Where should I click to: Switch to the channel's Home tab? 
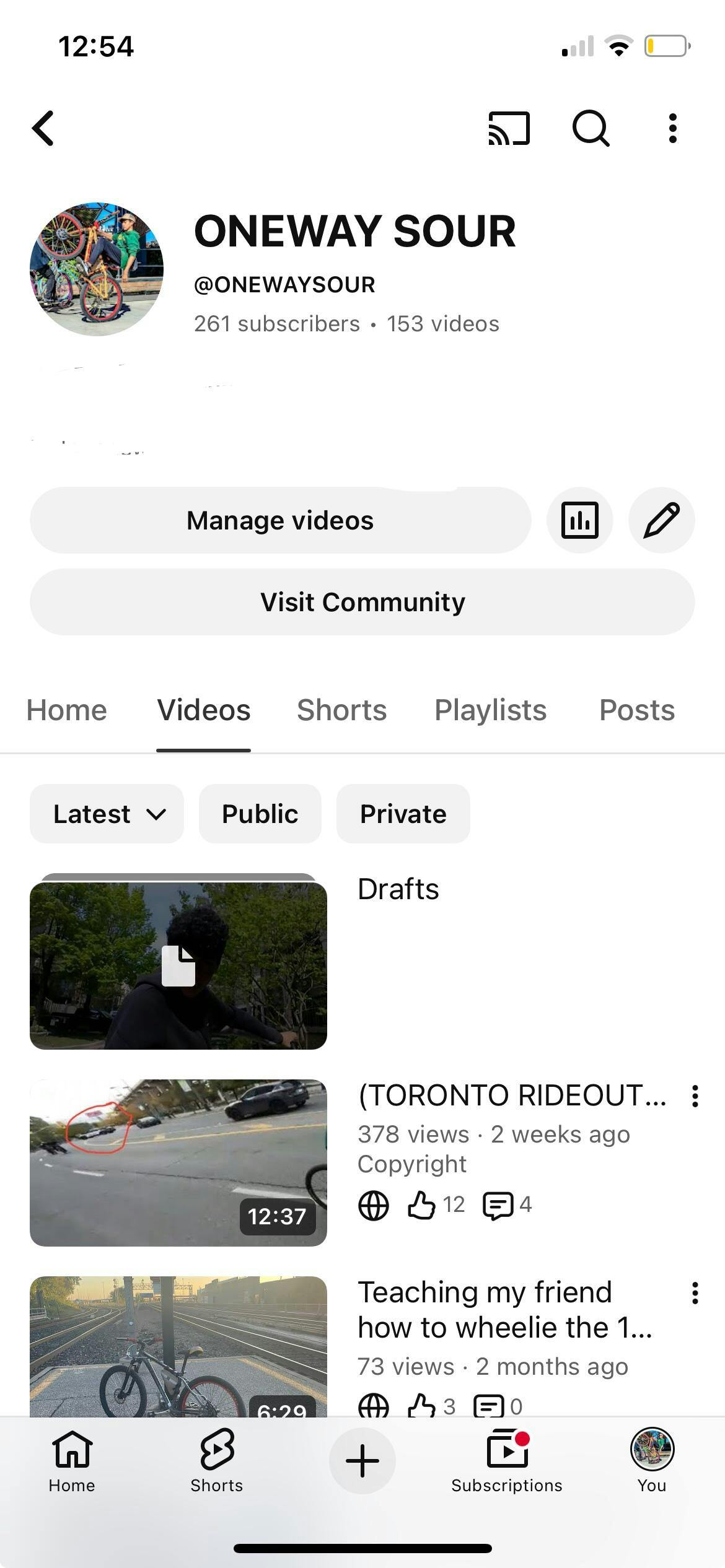(x=67, y=710)
